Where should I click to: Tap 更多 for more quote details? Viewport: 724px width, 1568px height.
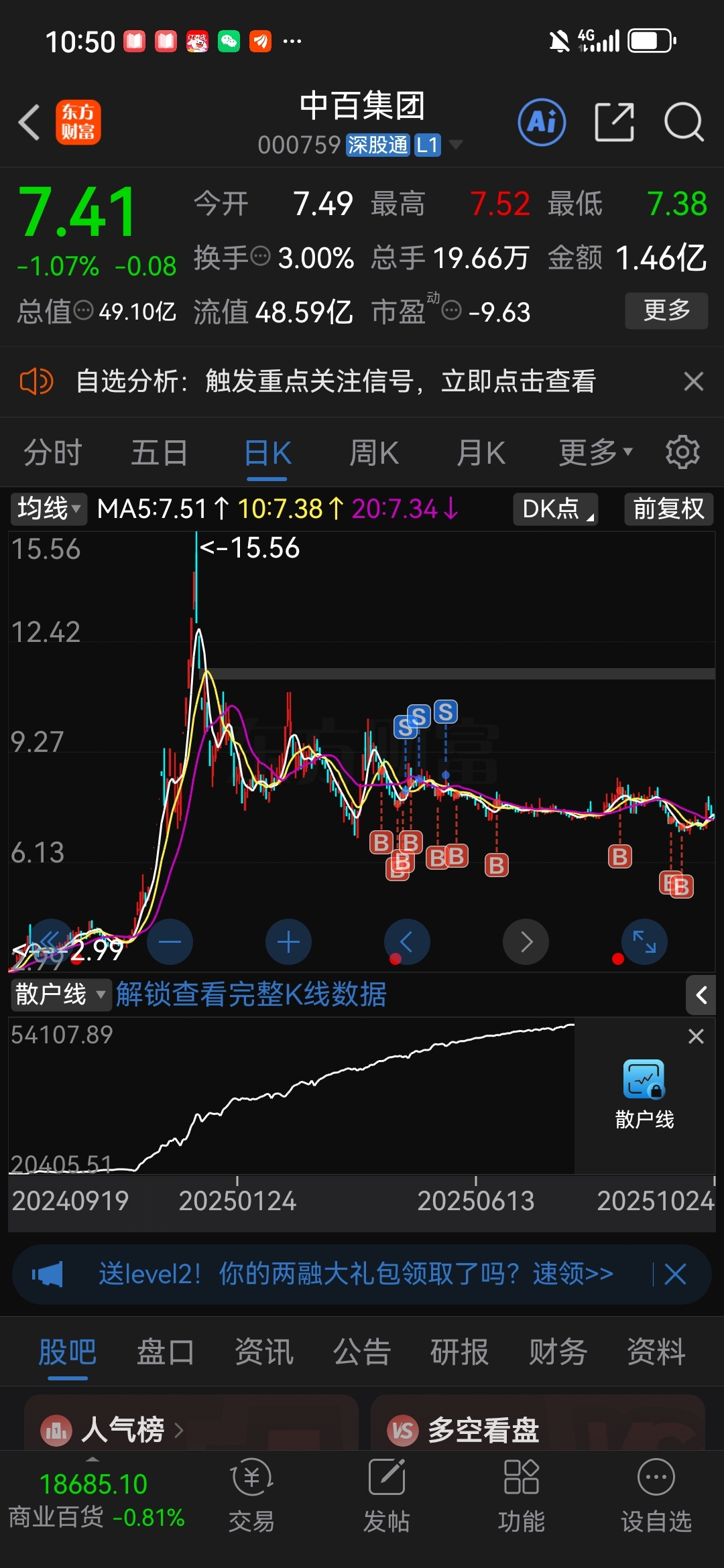(666, 310)
